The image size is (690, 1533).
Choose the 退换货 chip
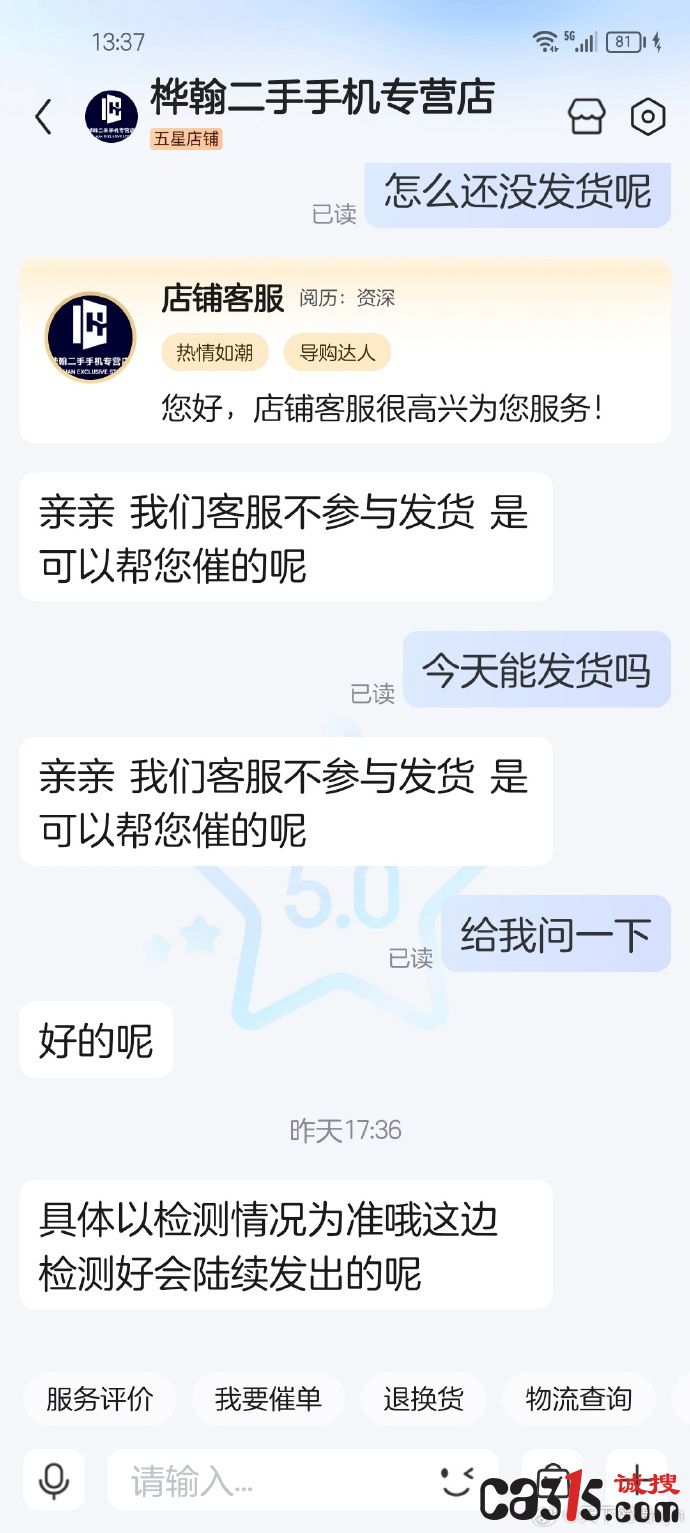pos(423,1398)
